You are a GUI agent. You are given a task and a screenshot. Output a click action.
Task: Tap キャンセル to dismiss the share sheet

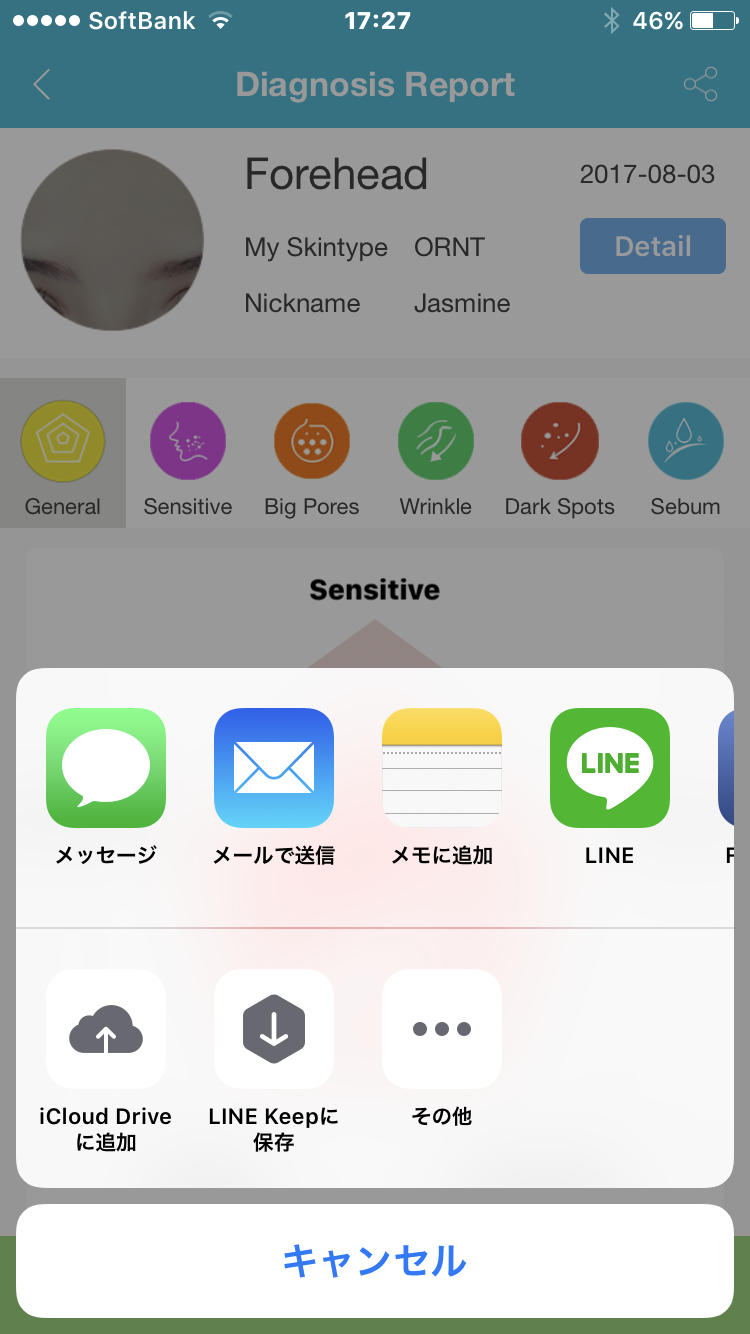pyautogui.click(x=375, y=1261)
